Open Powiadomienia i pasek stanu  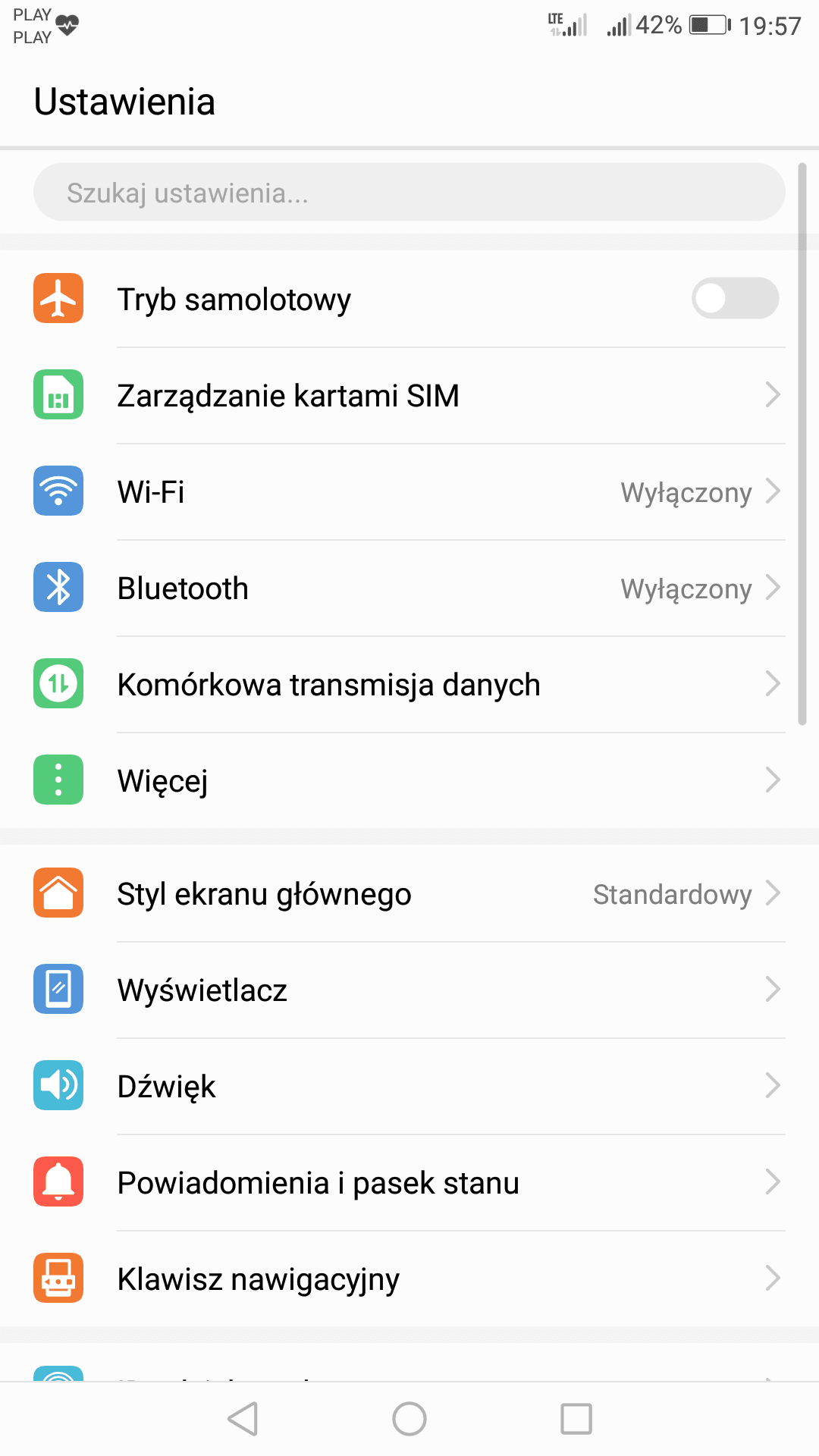[409, 1182]
